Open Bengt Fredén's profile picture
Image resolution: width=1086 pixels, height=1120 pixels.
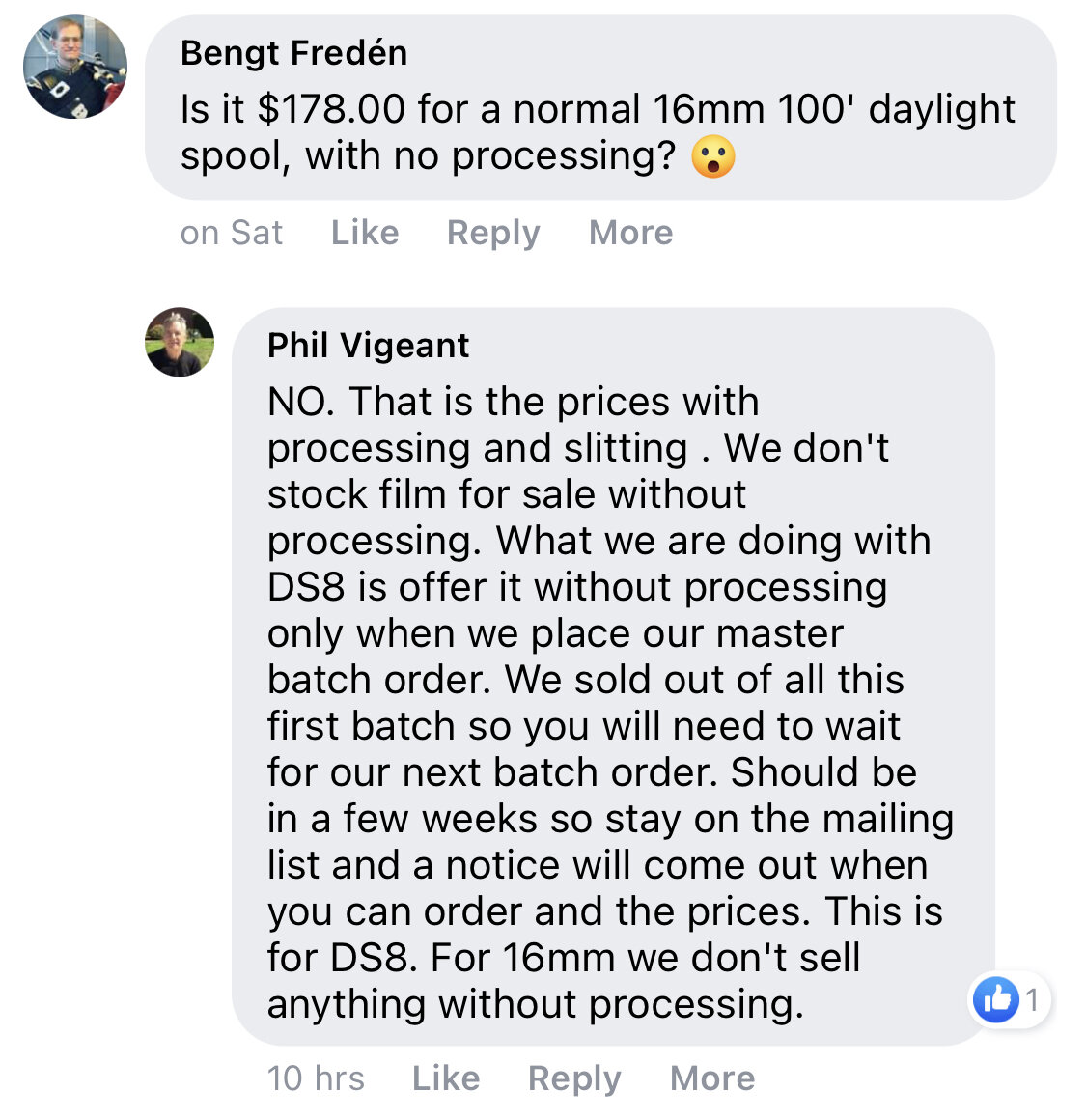click(75, 67)
